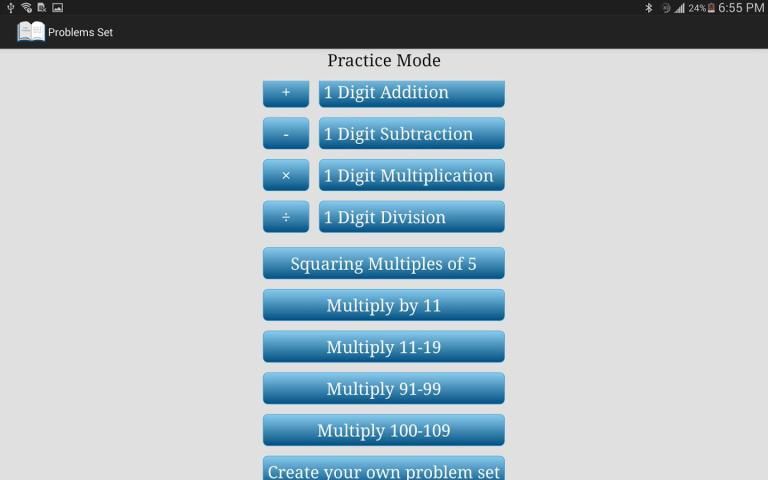Tap the division sign button

[286, 217]
